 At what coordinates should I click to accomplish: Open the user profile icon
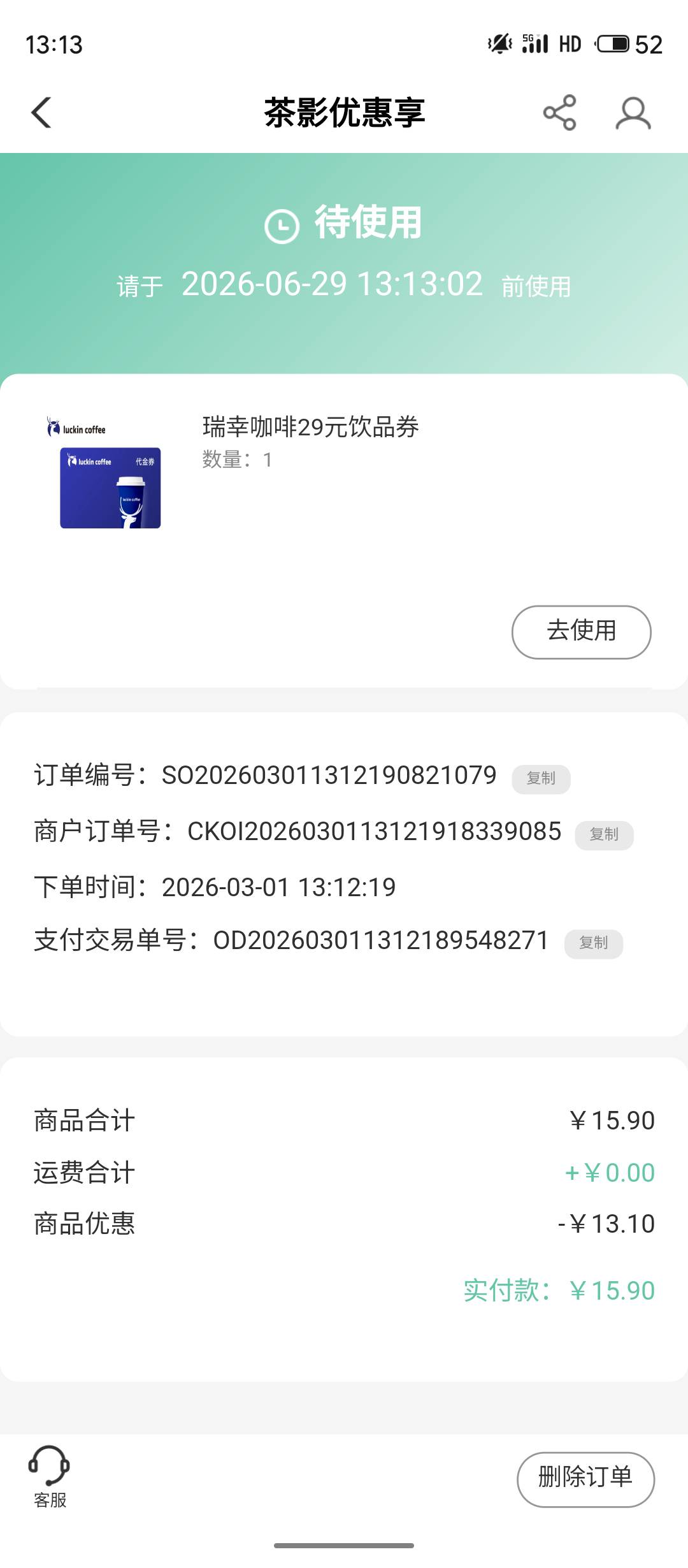(633, 113)
